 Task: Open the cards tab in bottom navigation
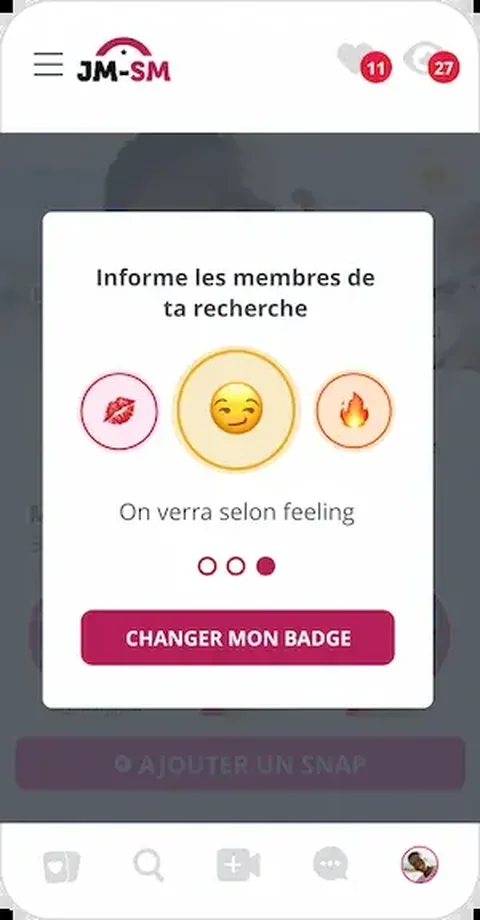[x=62, y=867]
